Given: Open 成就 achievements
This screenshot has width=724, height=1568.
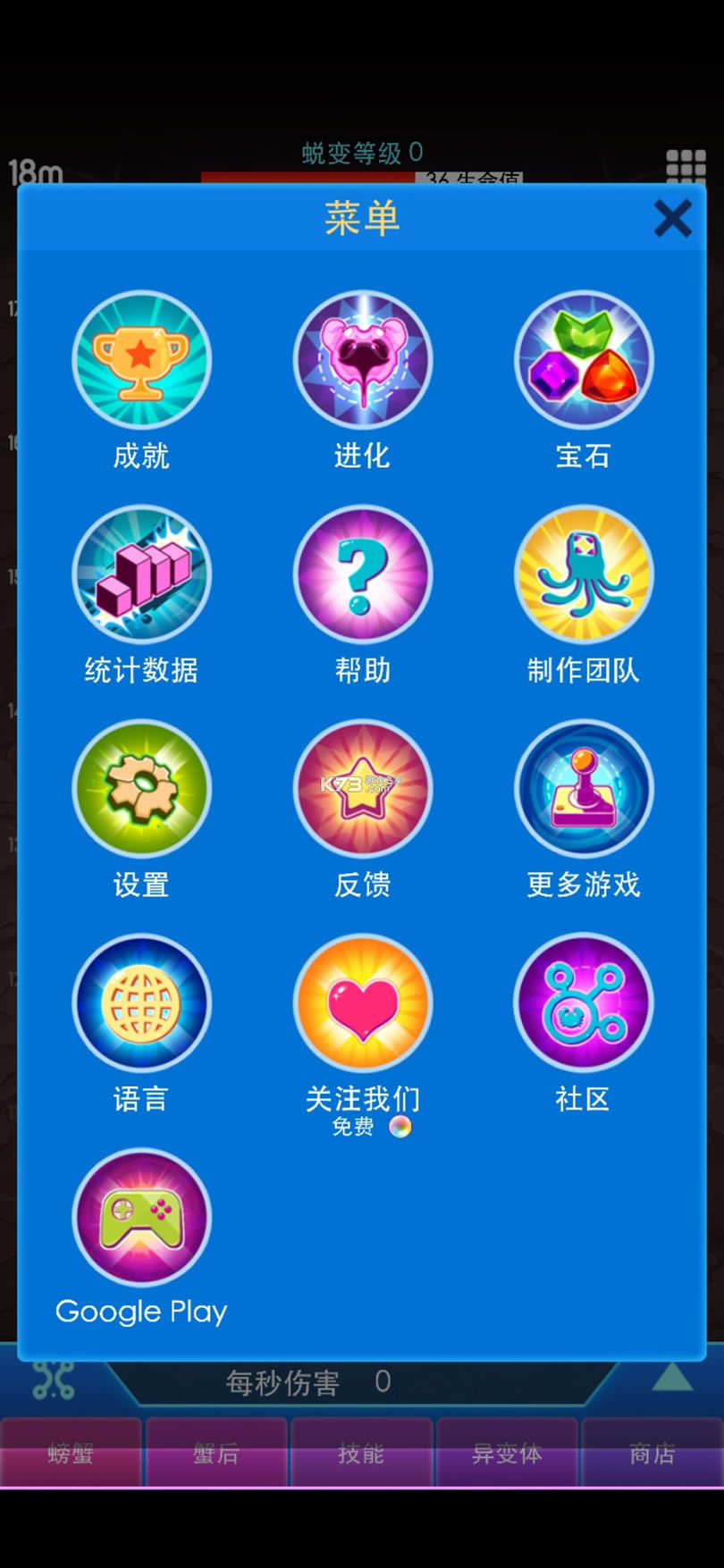Looking at the screenshot, I should (x=141, y=360).
